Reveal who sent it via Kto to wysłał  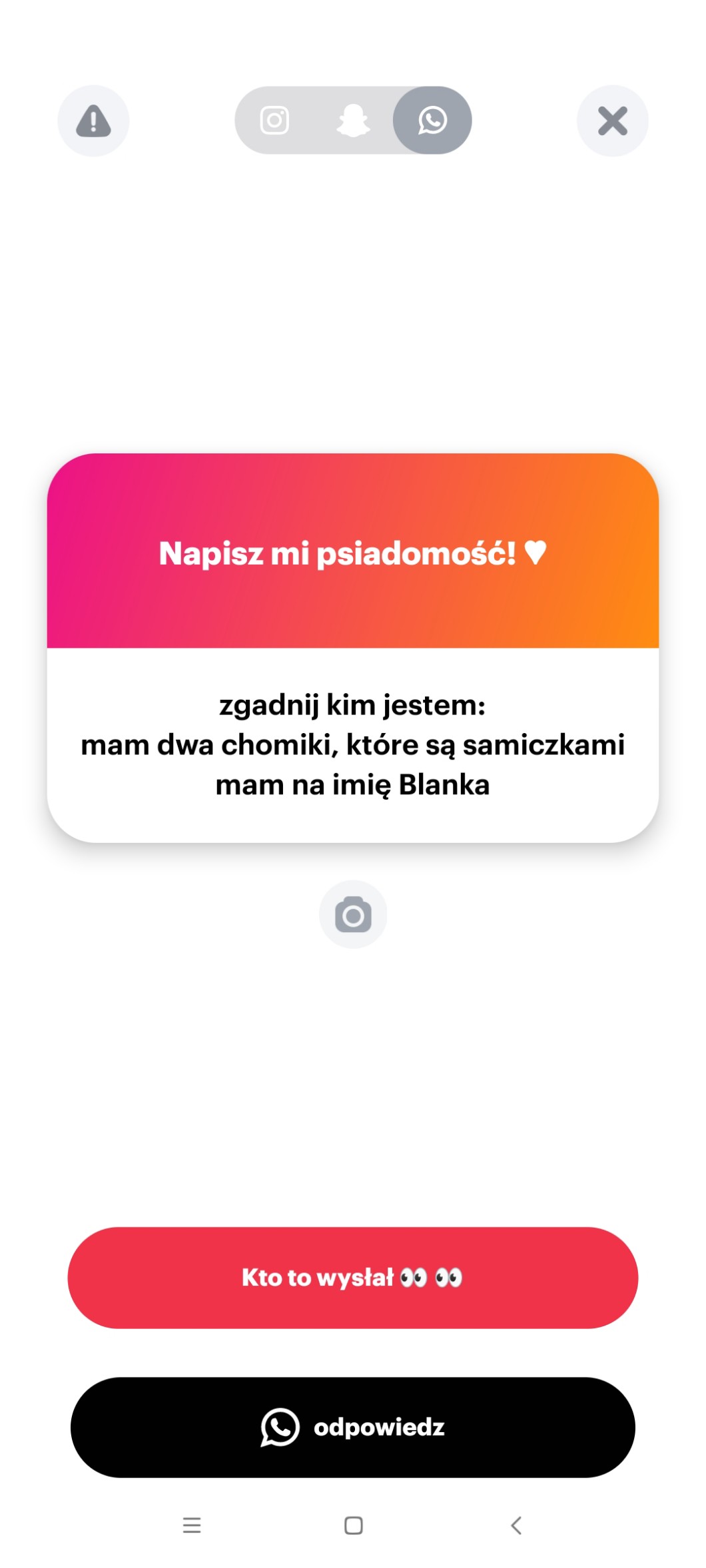pos(353,1278)
